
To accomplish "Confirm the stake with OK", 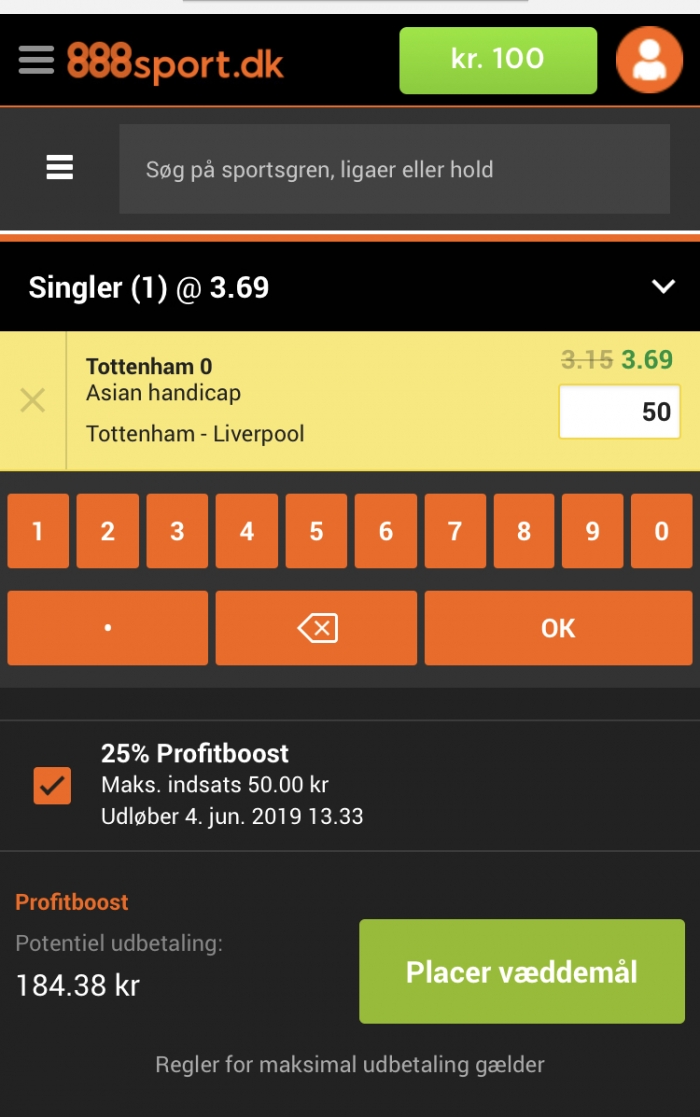I will coord(558,628).
